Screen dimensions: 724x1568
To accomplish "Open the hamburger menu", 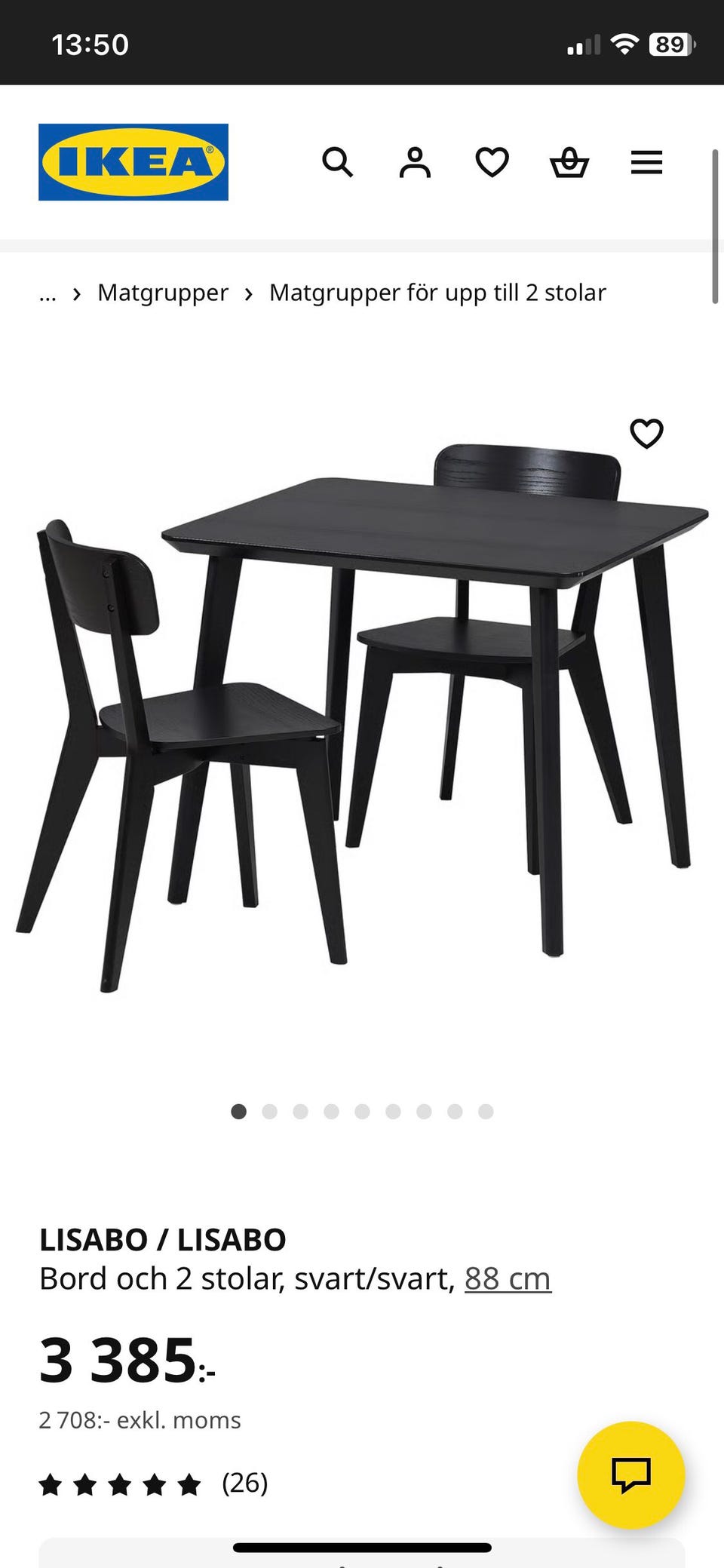I will click(646, 162).
